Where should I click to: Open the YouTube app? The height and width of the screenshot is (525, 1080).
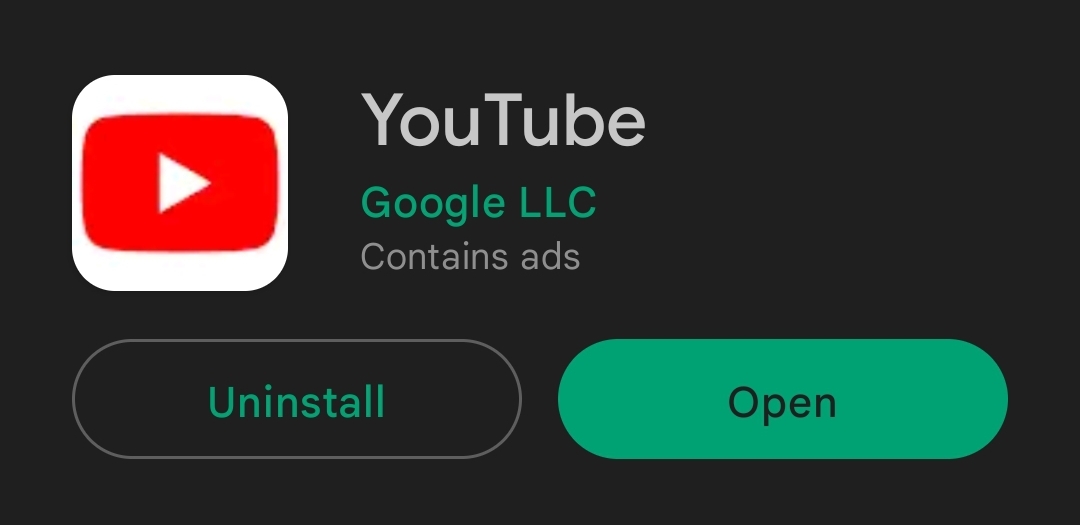pos(782,399)
